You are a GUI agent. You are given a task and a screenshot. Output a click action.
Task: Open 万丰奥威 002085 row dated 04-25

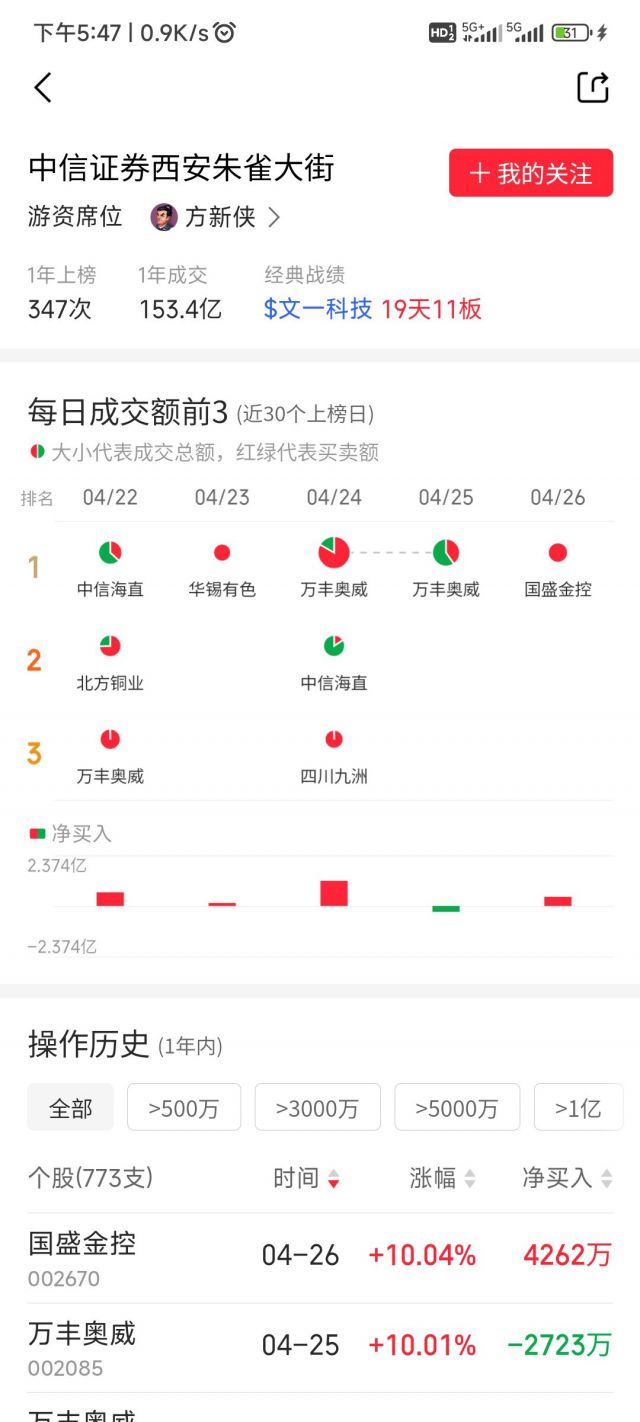point(320,1347)
